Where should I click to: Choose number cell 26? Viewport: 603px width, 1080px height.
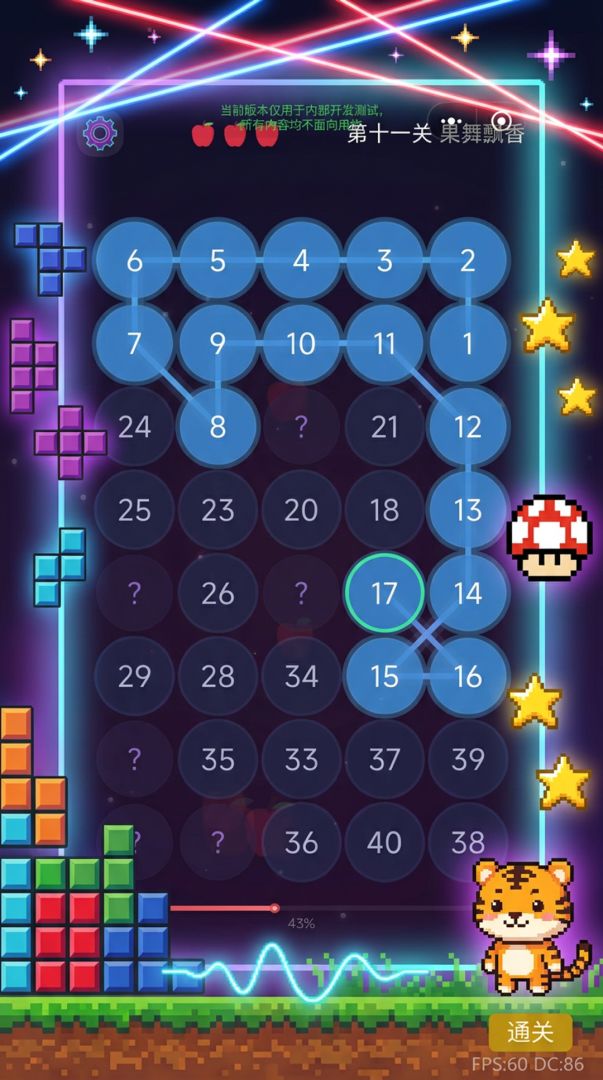click(218, 593)
